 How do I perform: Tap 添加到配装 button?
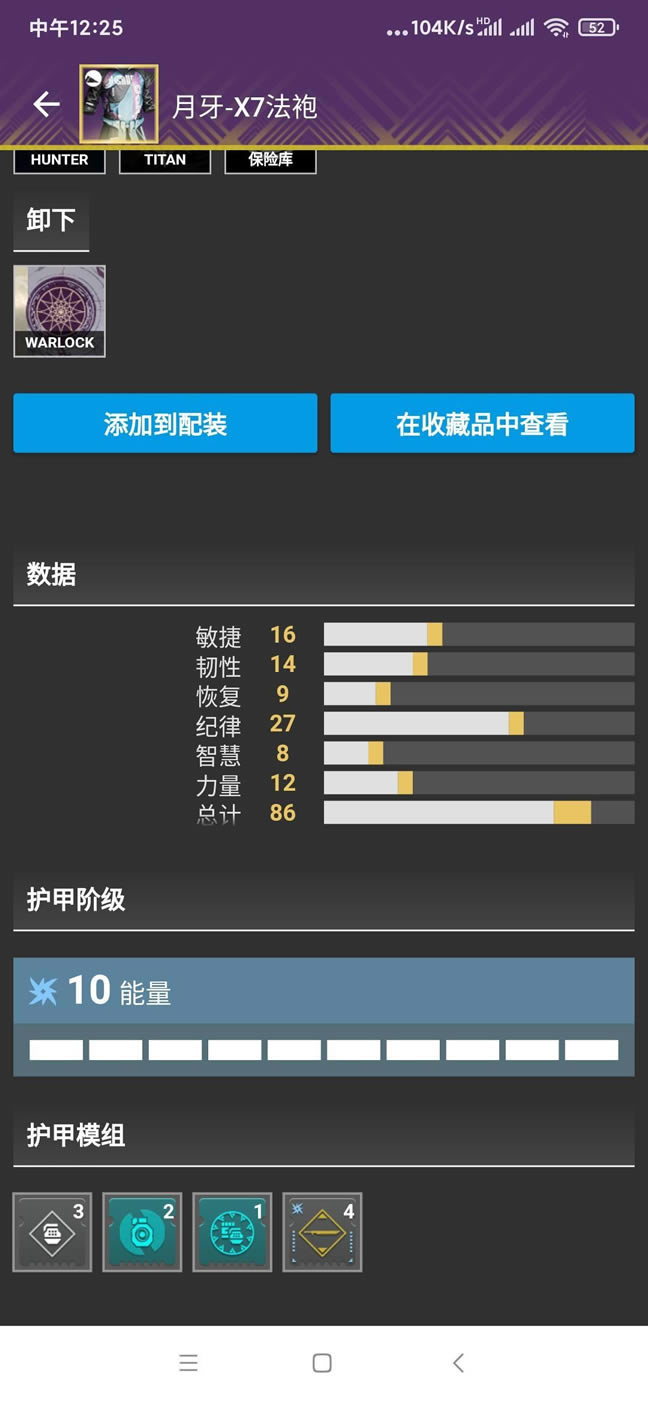pos(165,424)
